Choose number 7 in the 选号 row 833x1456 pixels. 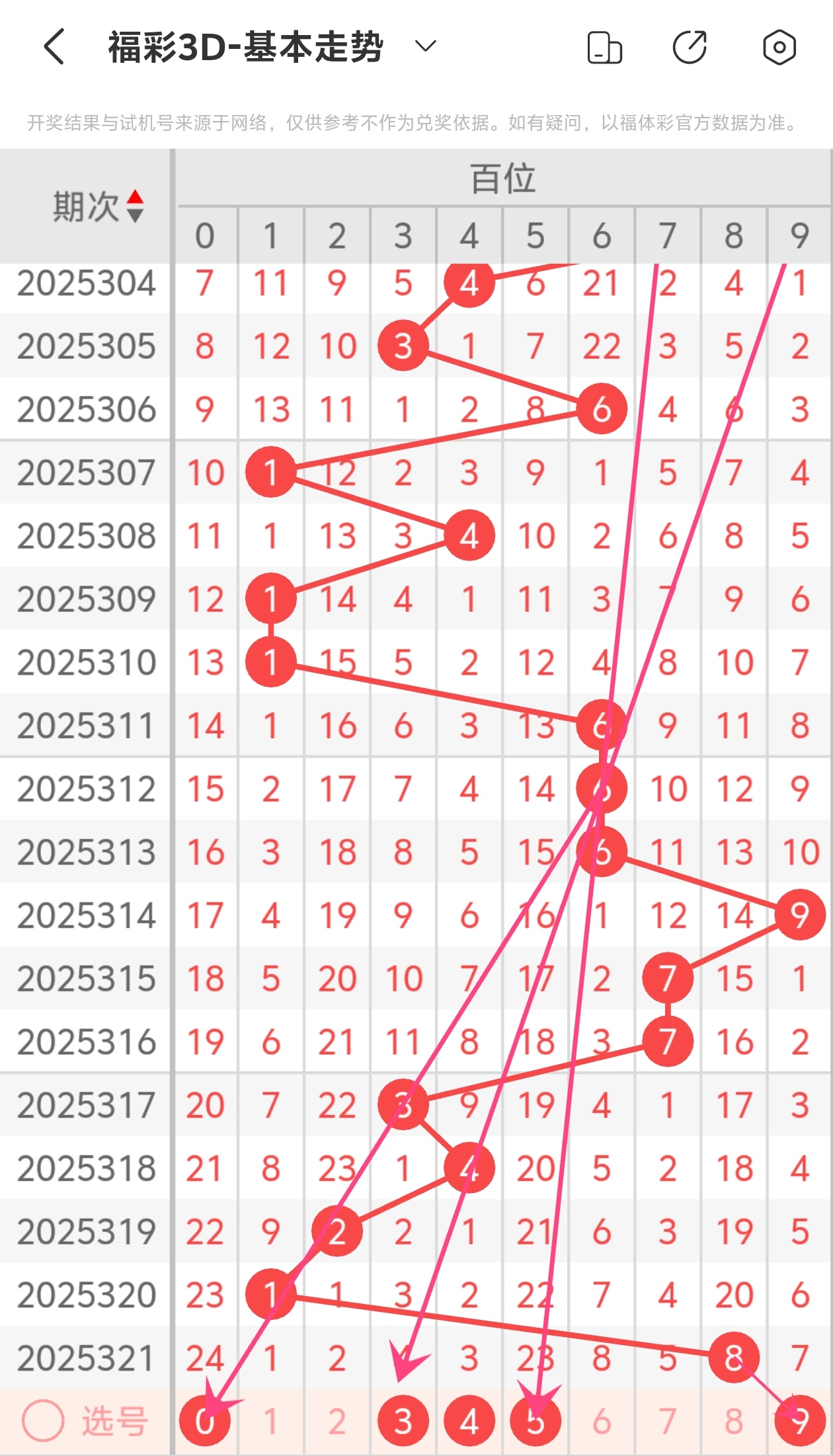[668, 1422]
